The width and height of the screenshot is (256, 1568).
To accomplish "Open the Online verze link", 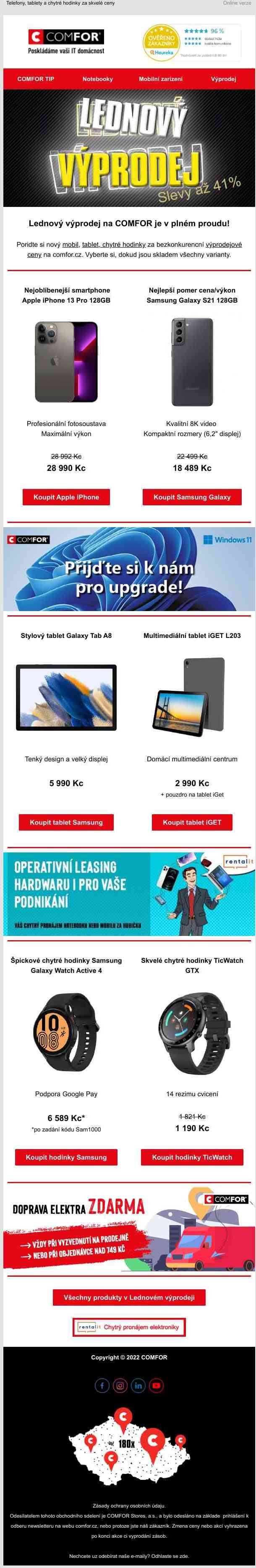I will pyautogui.click(x=237, y=4).
